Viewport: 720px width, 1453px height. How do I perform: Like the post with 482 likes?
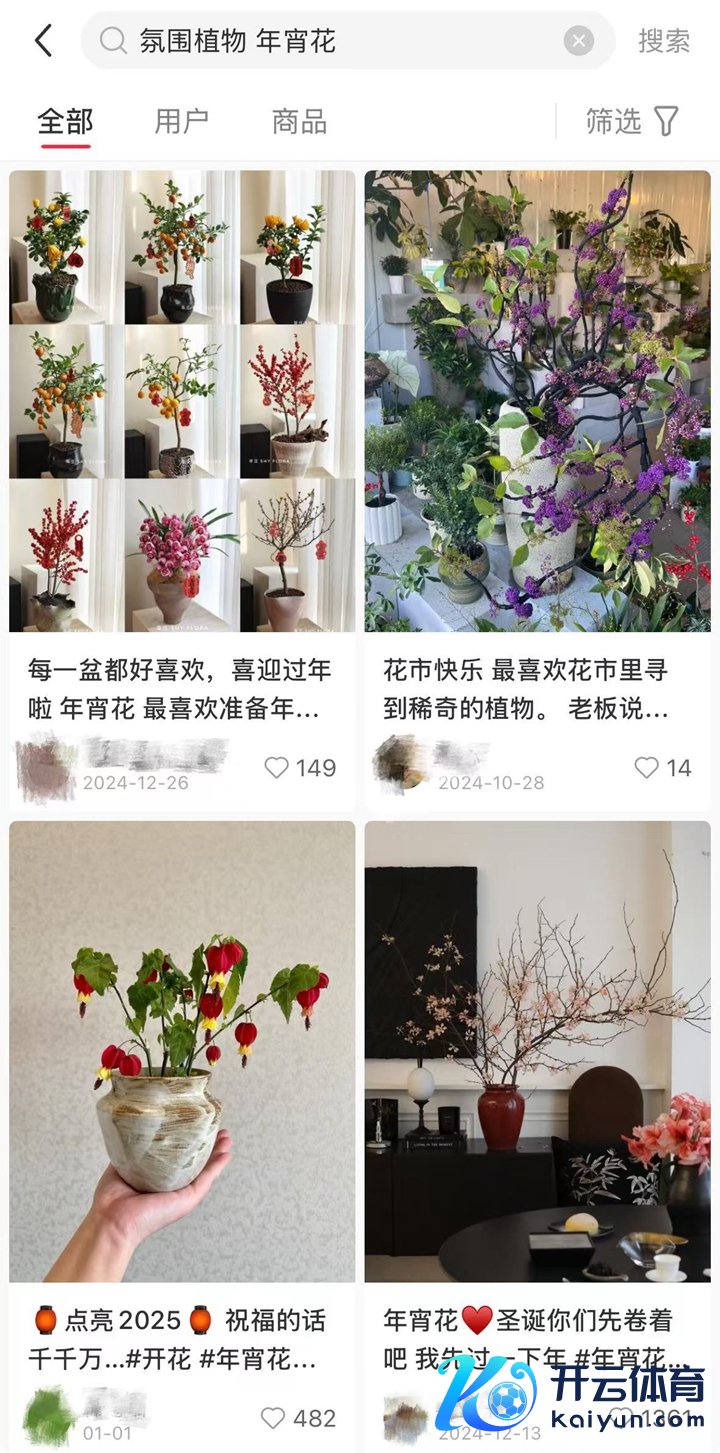click(x=273, y=1418)
